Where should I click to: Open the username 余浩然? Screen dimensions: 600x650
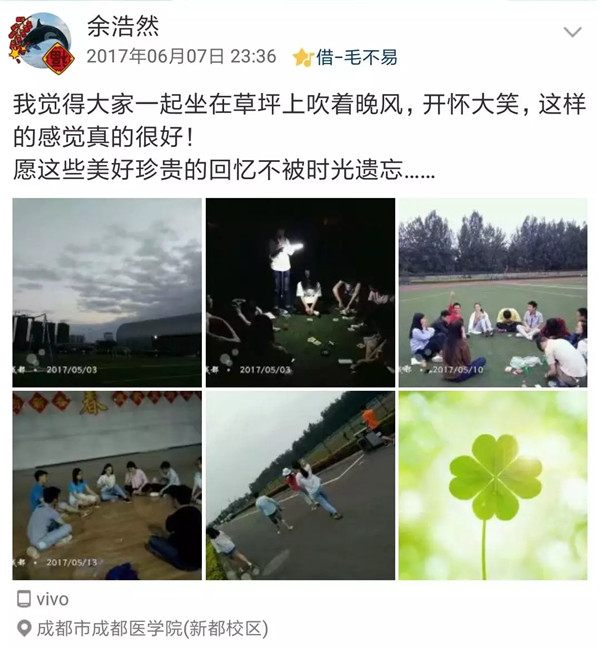[123, 26]
